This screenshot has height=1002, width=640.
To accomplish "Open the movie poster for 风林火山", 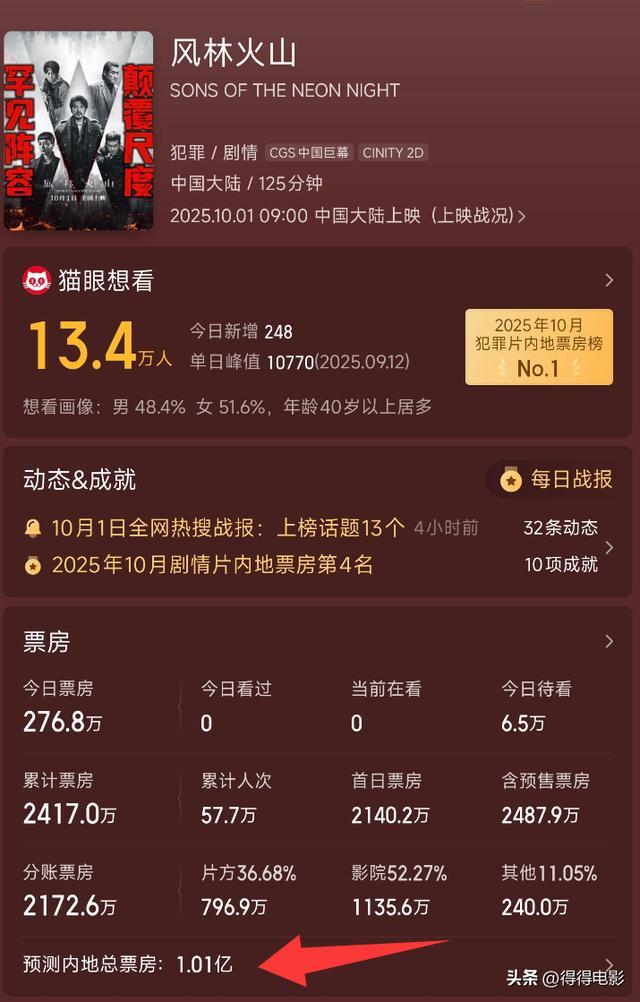I will [x=79, y=131].
